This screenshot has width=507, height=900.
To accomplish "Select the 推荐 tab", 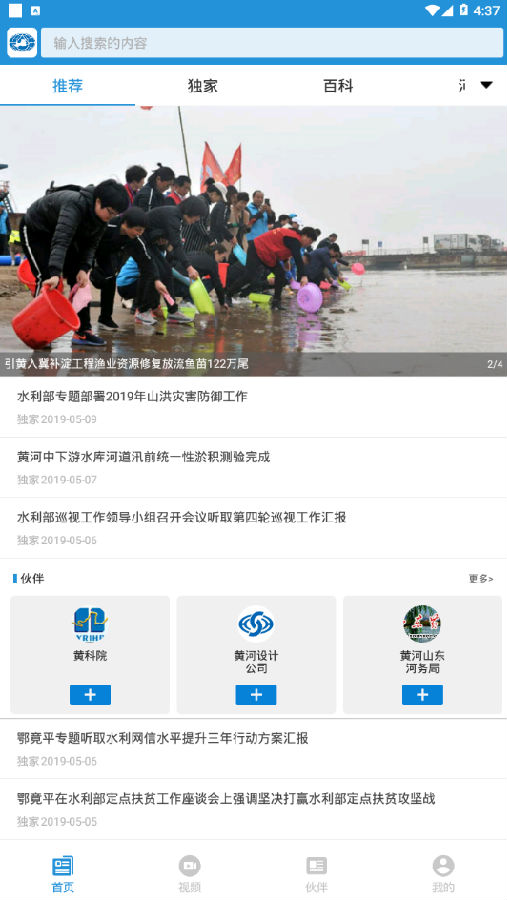I will (68, 86).
